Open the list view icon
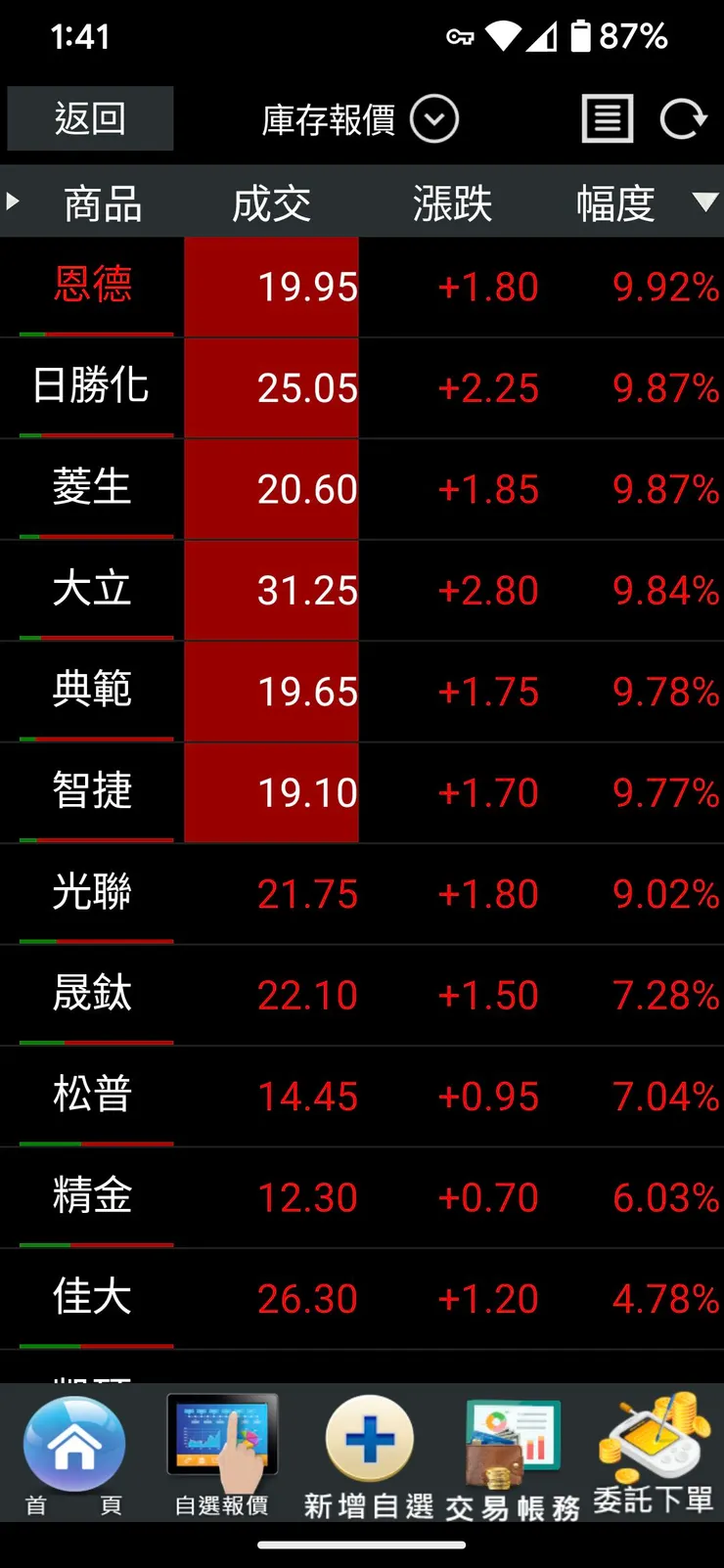This screenshot has width=724, height=1568. pos(608,119)
